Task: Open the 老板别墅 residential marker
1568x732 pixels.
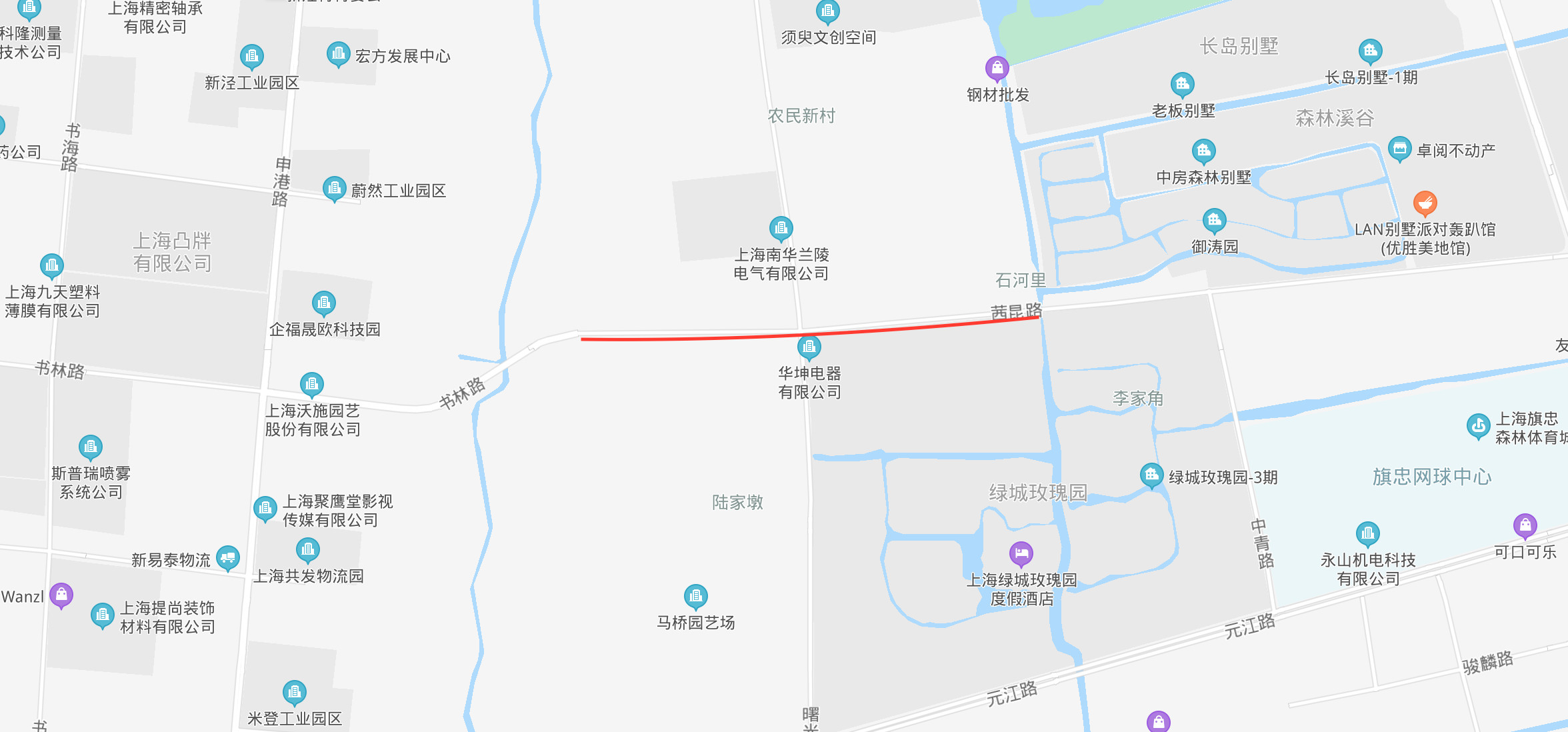Action: click(x=1182, y=84)
